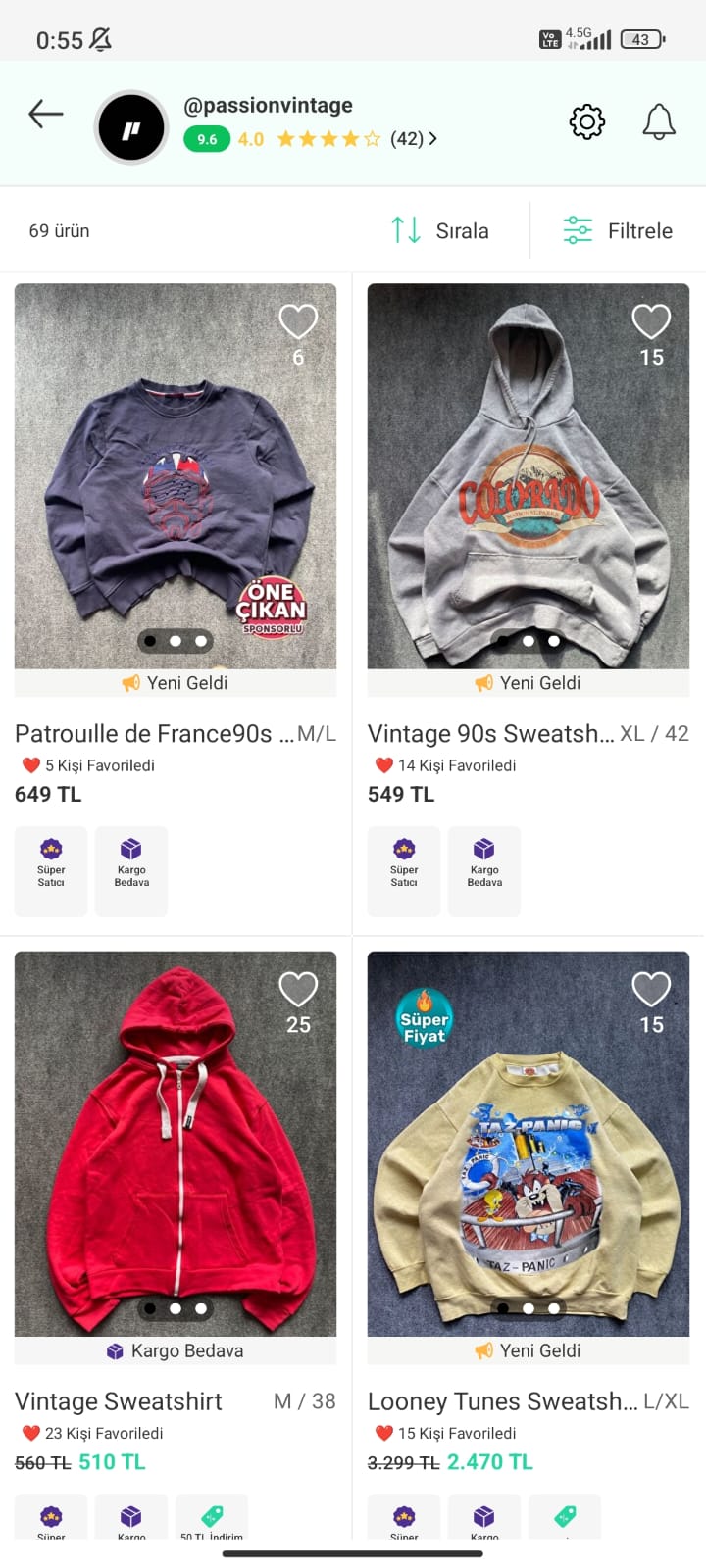Go back using the arrow icon

[45, 115]
